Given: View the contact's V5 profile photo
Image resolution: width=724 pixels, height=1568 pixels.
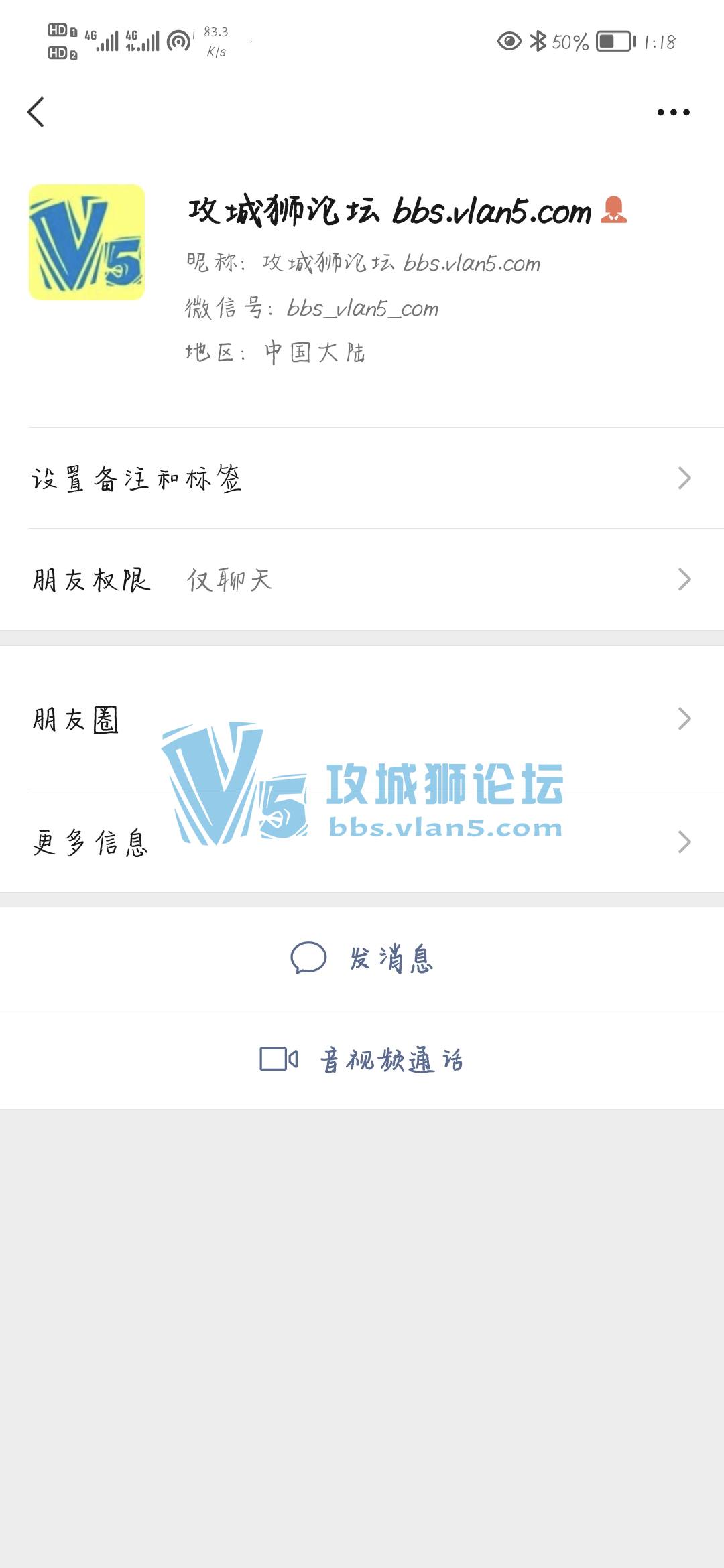Looking at the screenshot, I should click(x=86, y=243).
